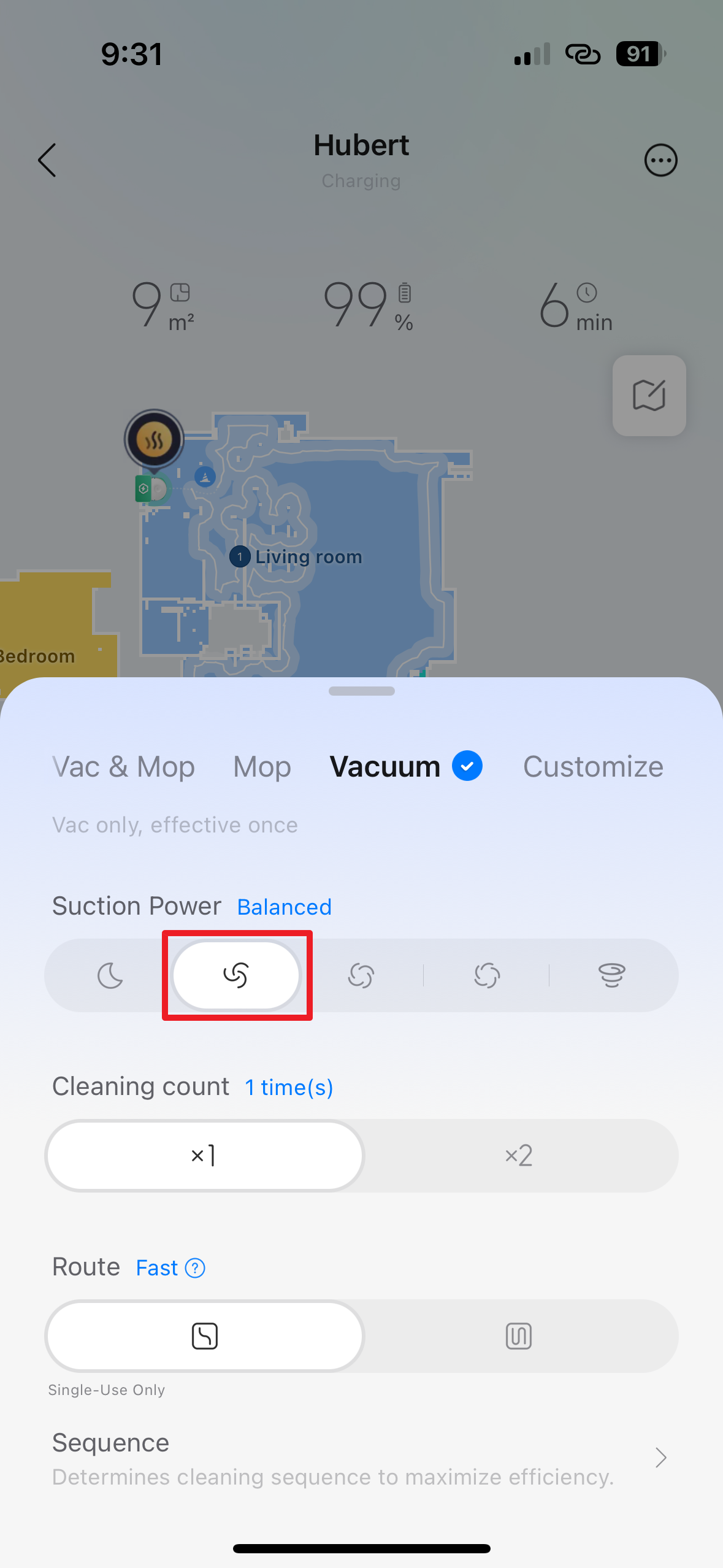
Task: Set cleaning count to ×1
Action: pos(204,1156)
